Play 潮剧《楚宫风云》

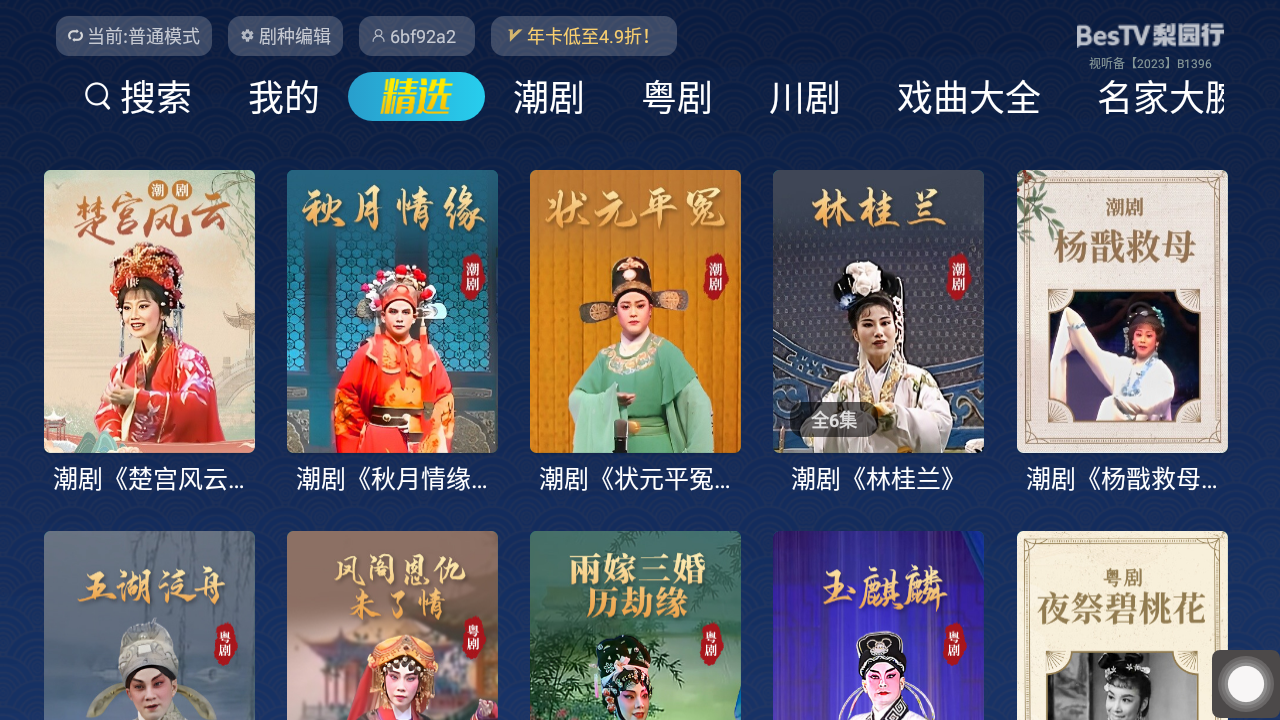[149, 311]
